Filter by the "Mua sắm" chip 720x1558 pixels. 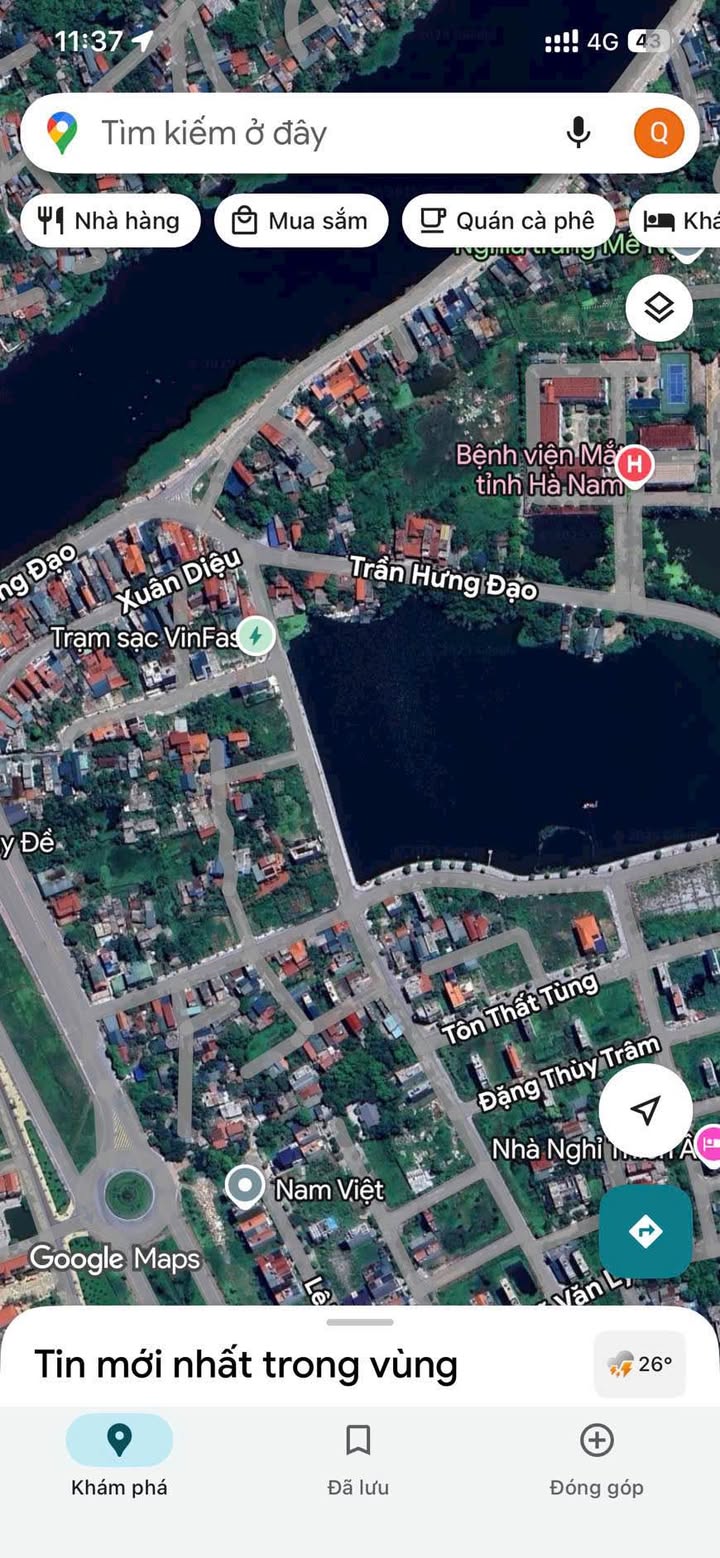tap(301, 221)
